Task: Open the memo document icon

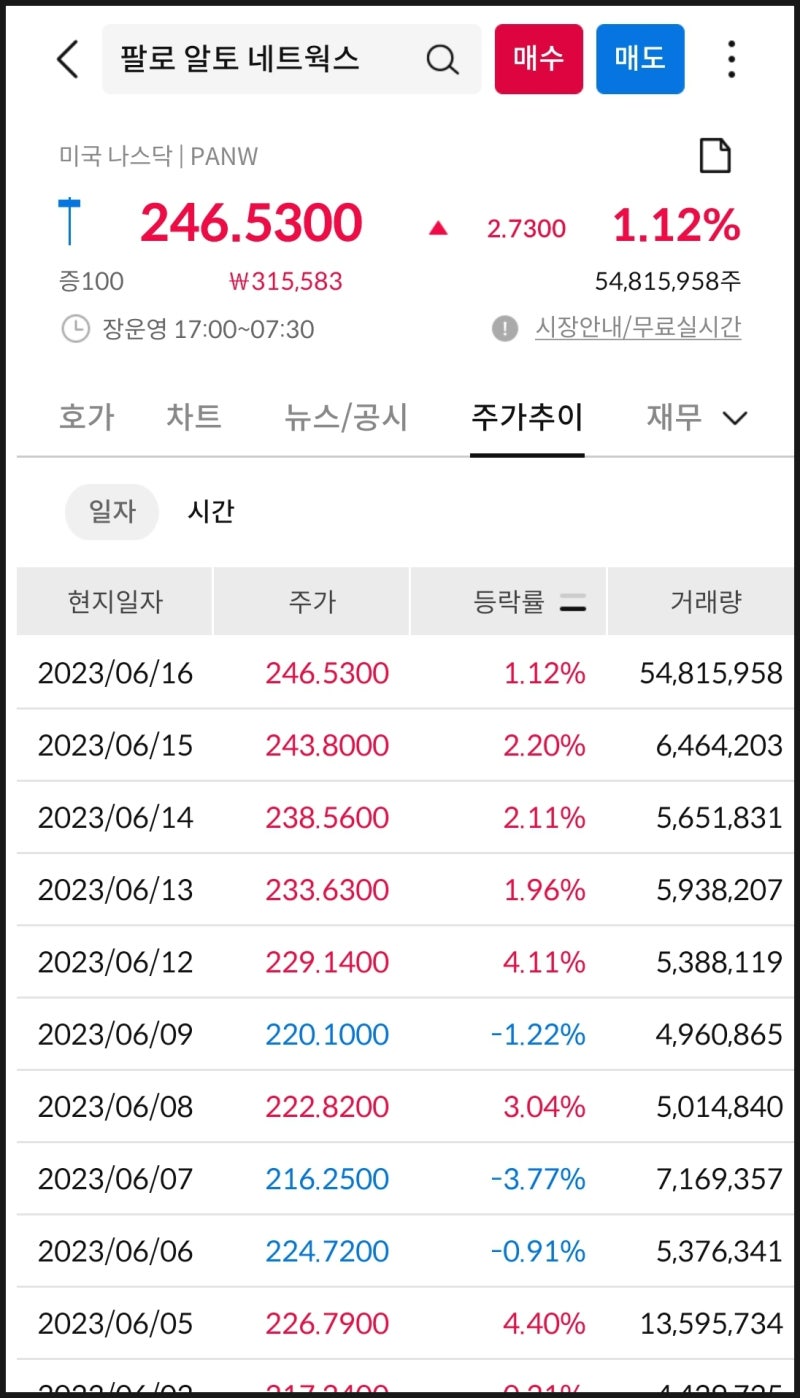Action: coord(714,156)
